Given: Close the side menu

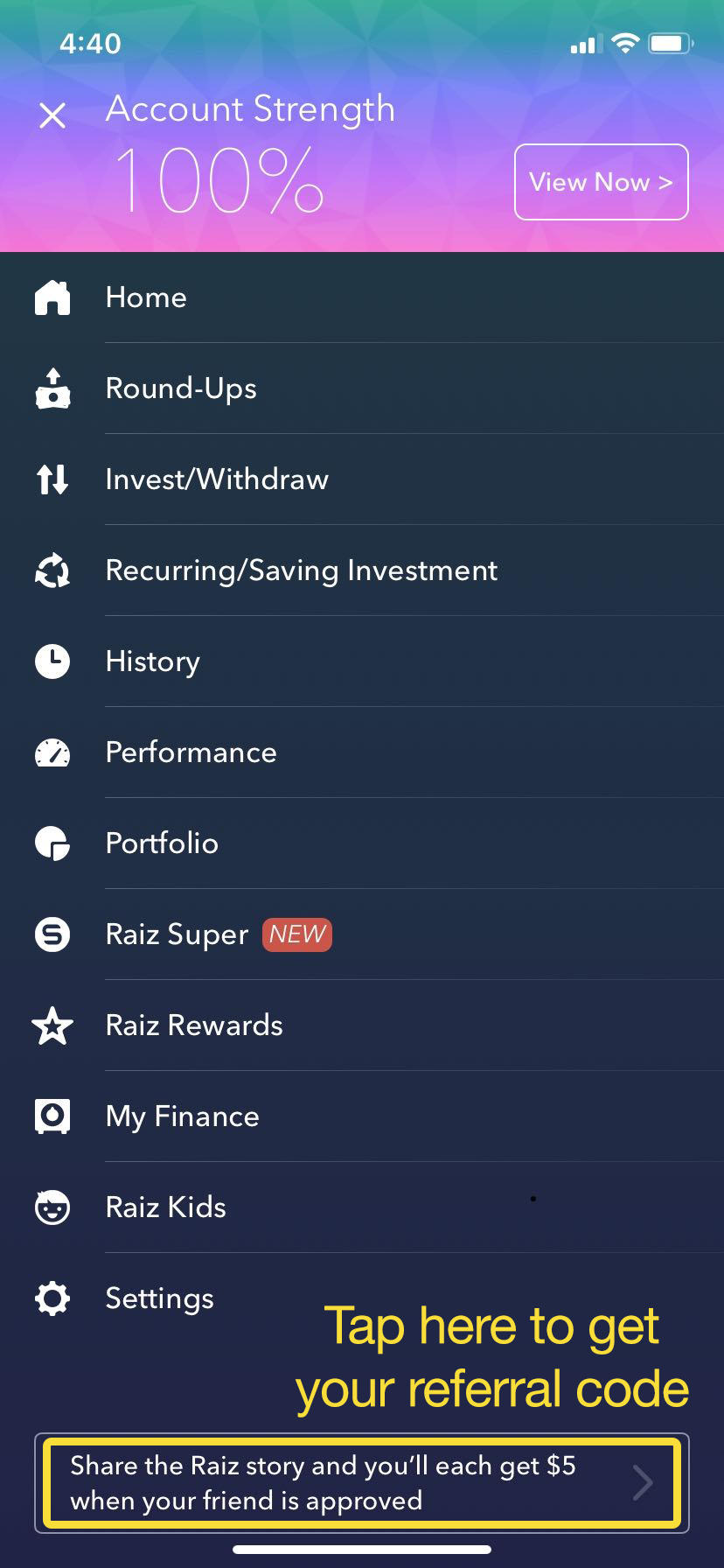Looking at the screenshot, I should pos(52,115).
